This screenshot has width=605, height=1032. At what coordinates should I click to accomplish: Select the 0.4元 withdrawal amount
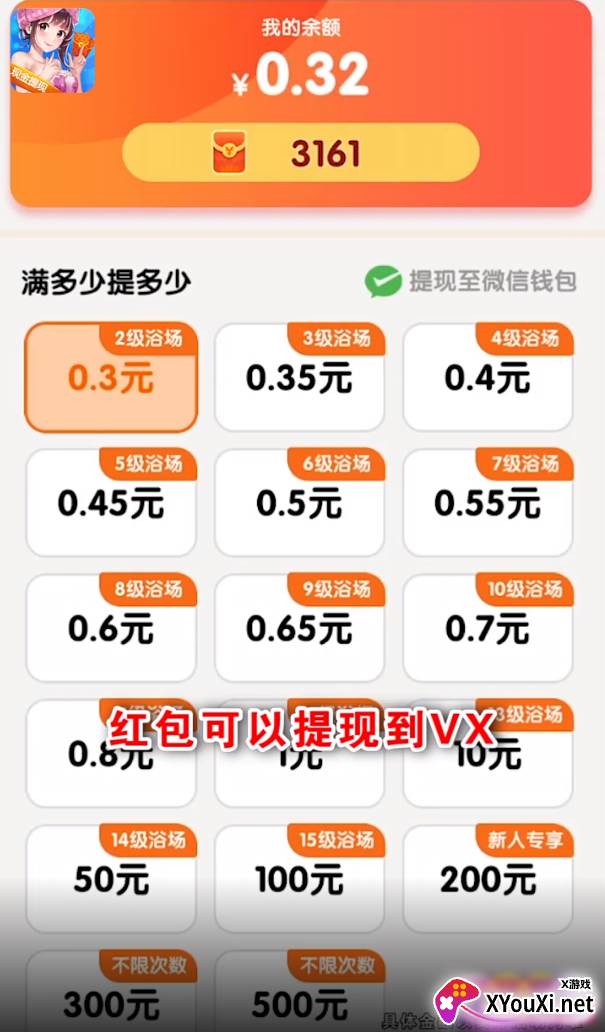[x=488, y=377]
